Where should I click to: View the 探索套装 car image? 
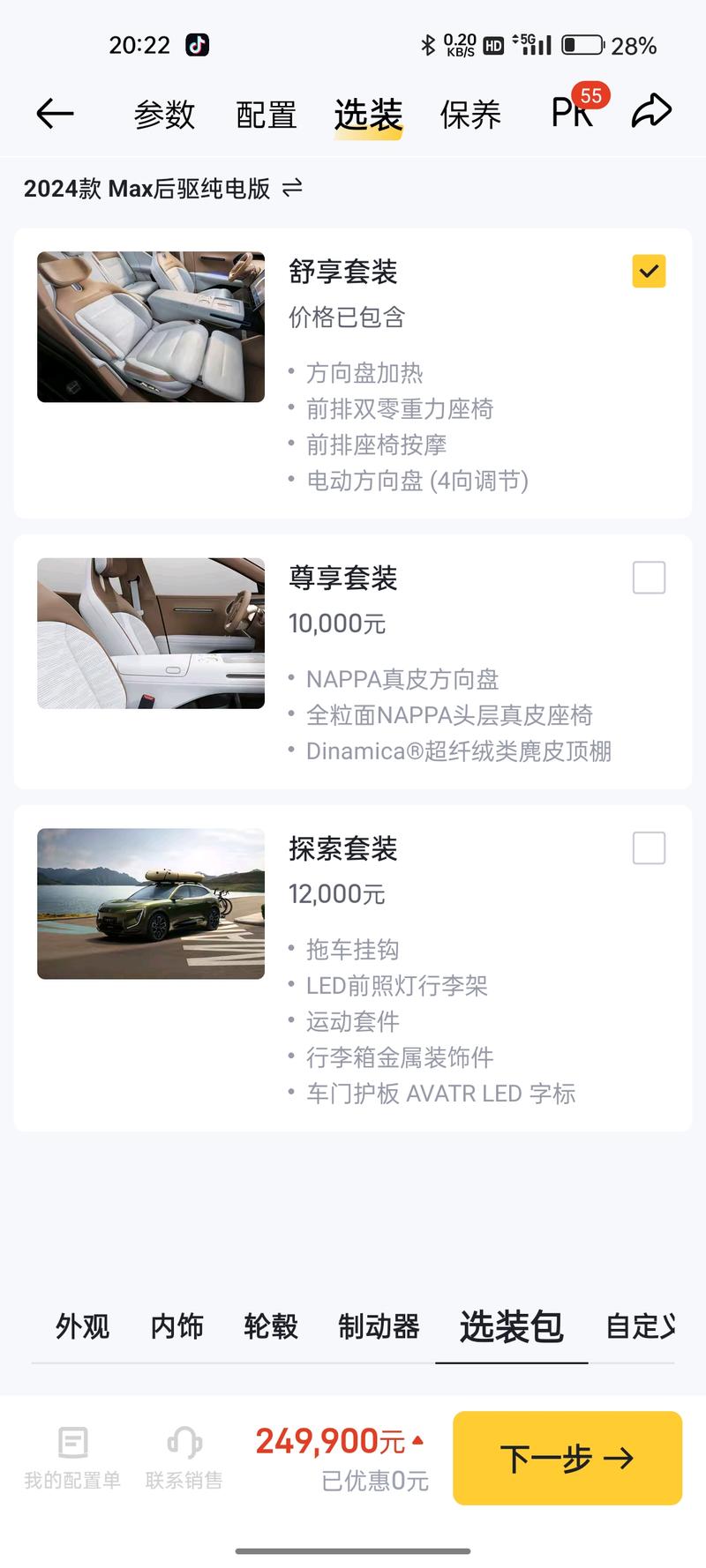(151, 904)
